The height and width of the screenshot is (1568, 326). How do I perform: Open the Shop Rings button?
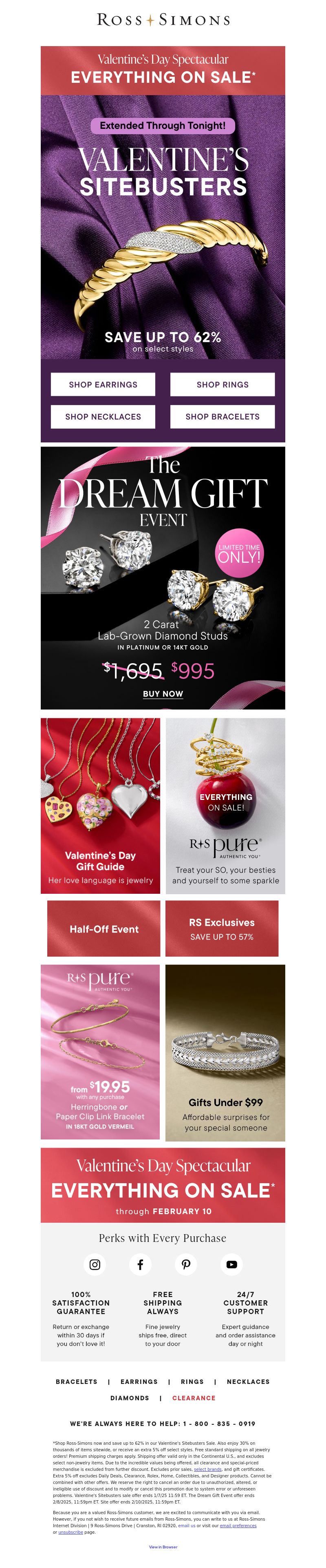coord(222,385)
